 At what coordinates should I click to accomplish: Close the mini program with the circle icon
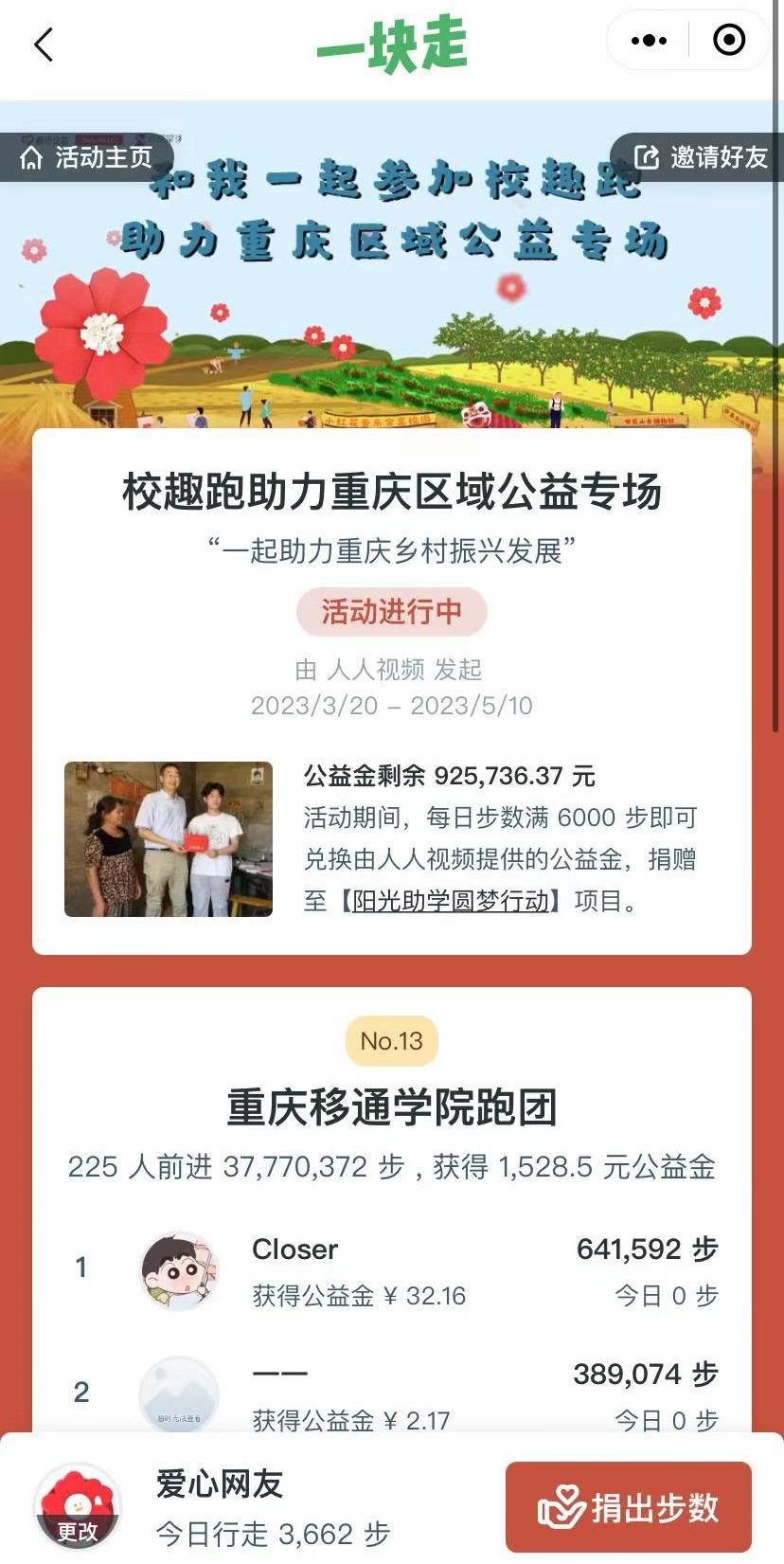[x=728, y=41]
